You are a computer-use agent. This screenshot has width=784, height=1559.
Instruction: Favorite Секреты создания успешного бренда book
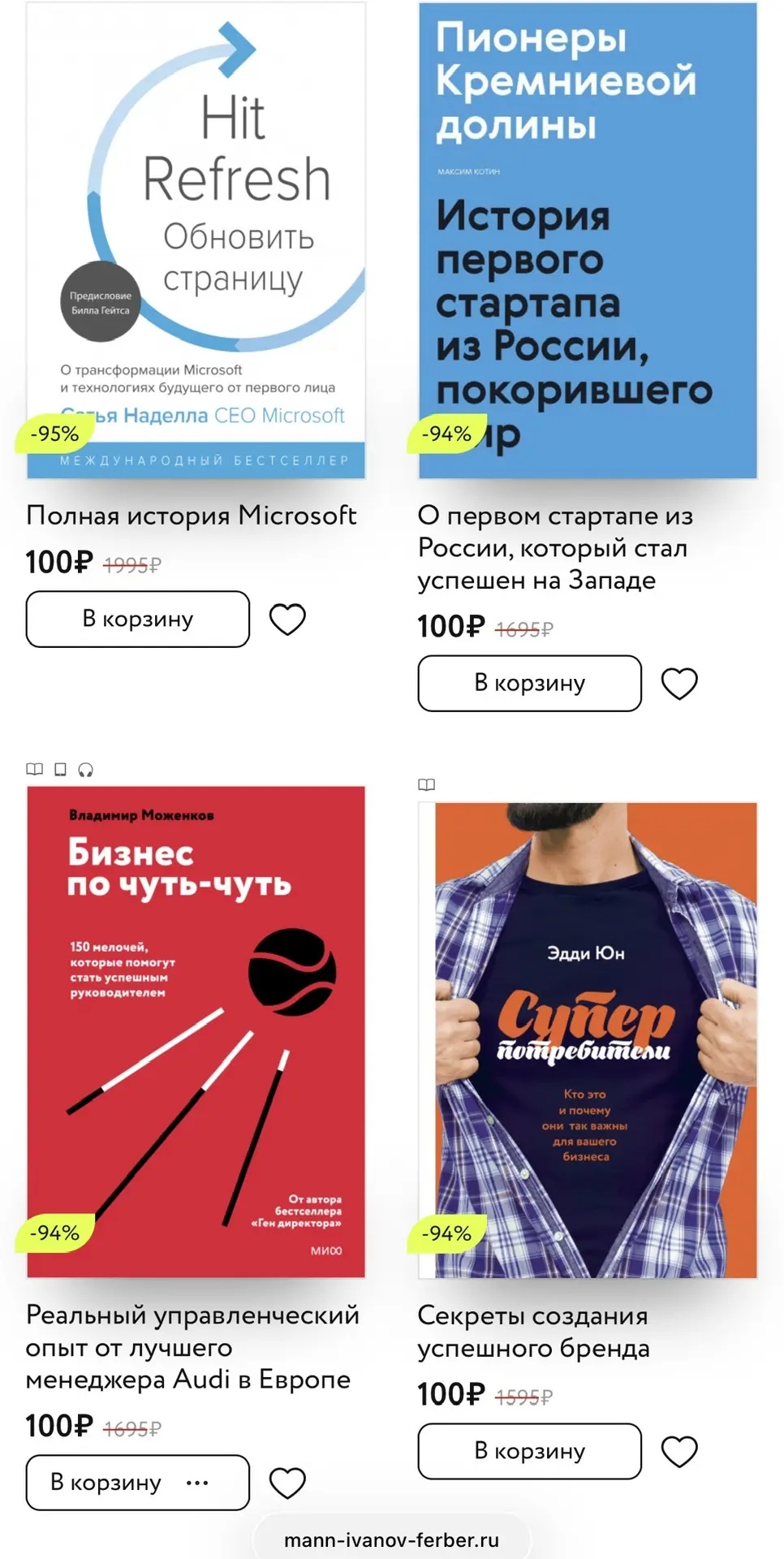[679, 1452]
